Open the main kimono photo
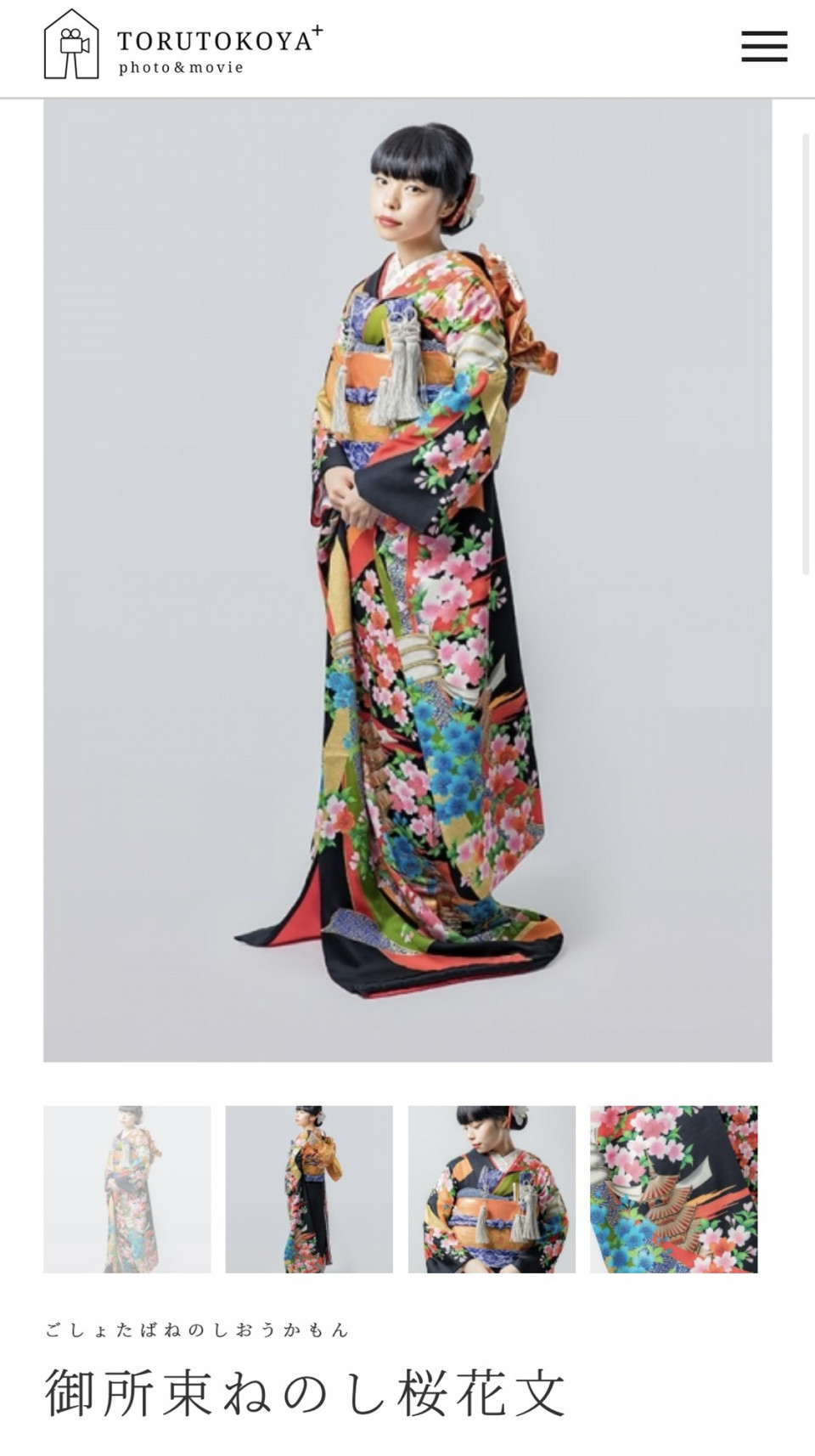 coord(407,580)
